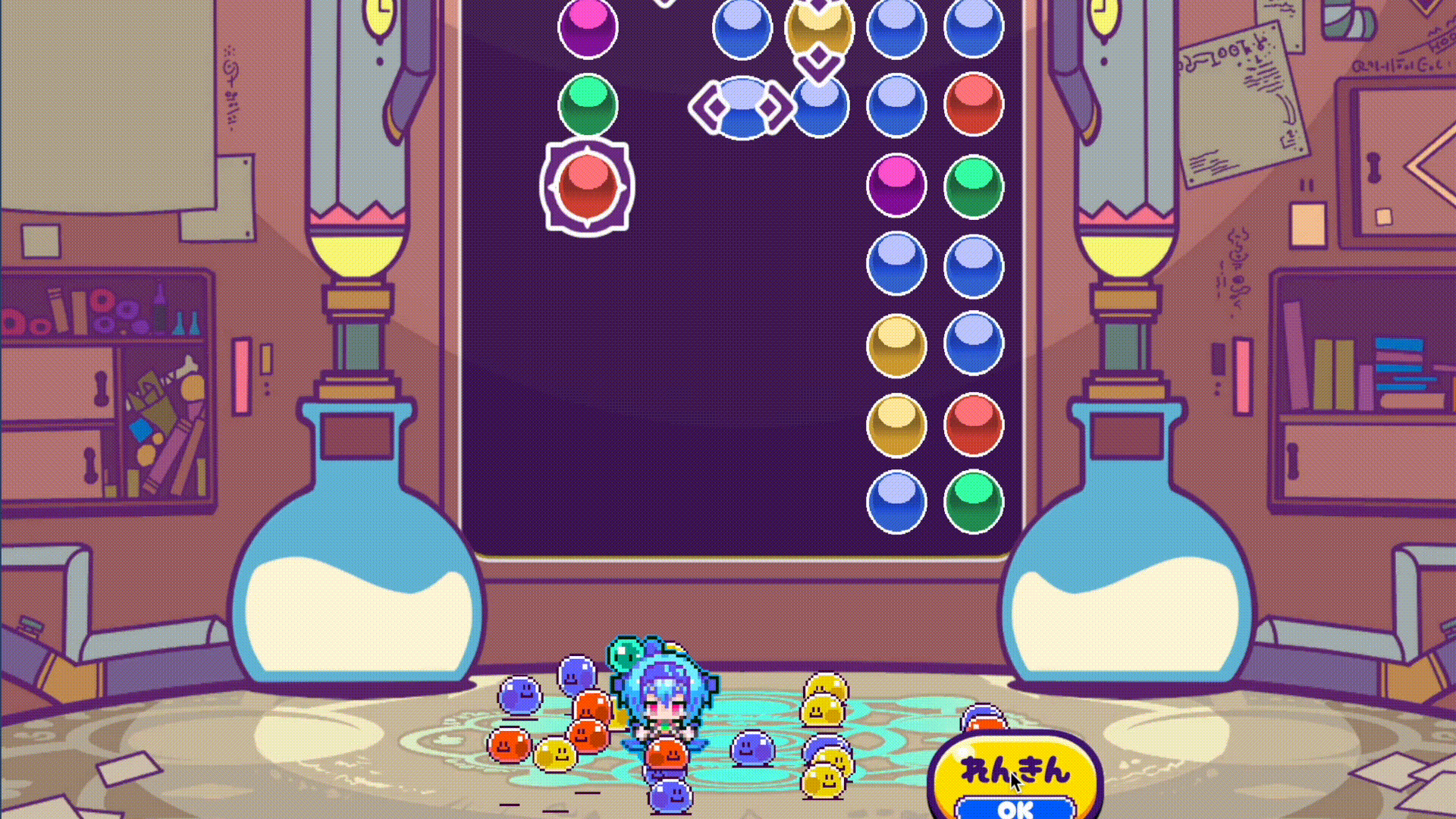The width and height of the screenshot is (1456, 819).
Task: Select the yellow orb in the top row
Action: [819, 28]
